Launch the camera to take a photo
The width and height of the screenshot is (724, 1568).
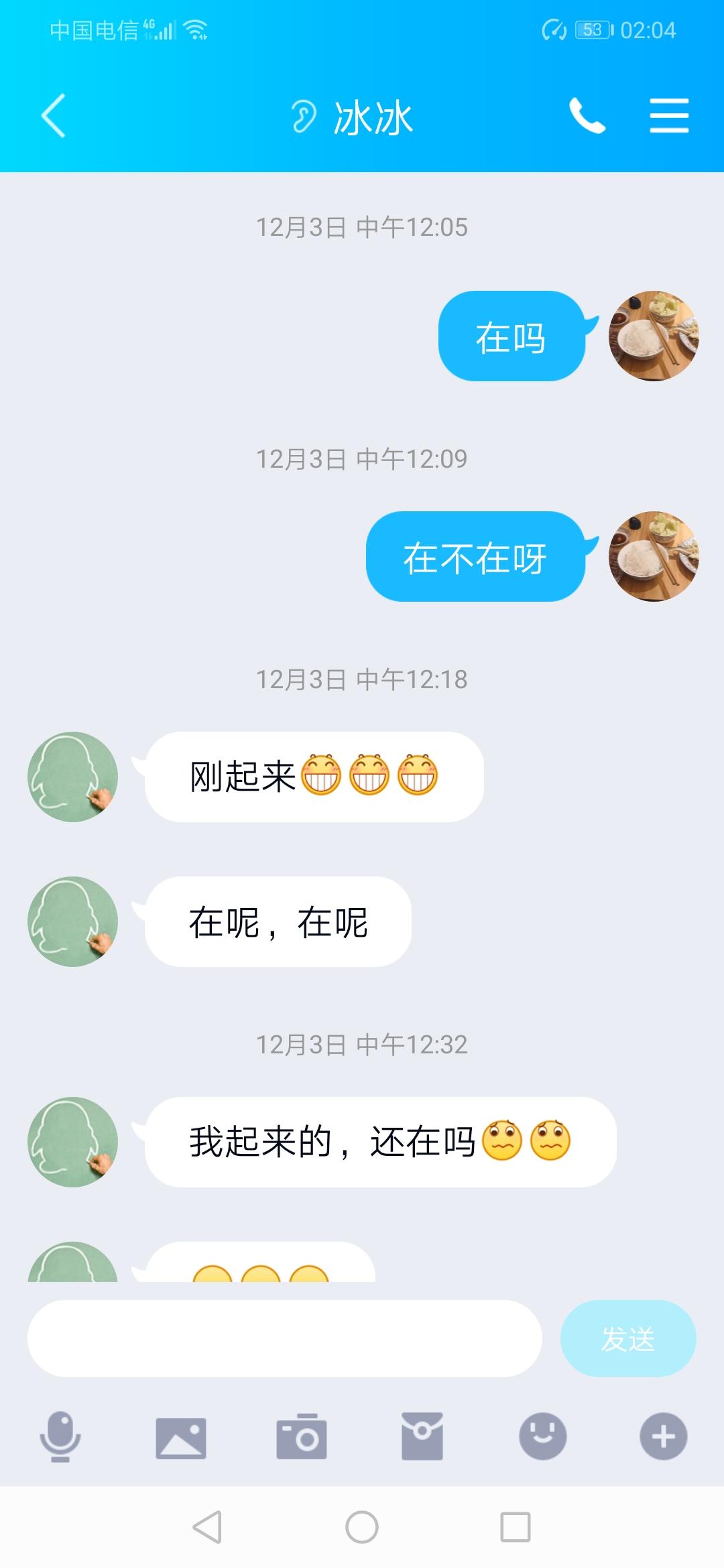click(x=302, y=1437)
